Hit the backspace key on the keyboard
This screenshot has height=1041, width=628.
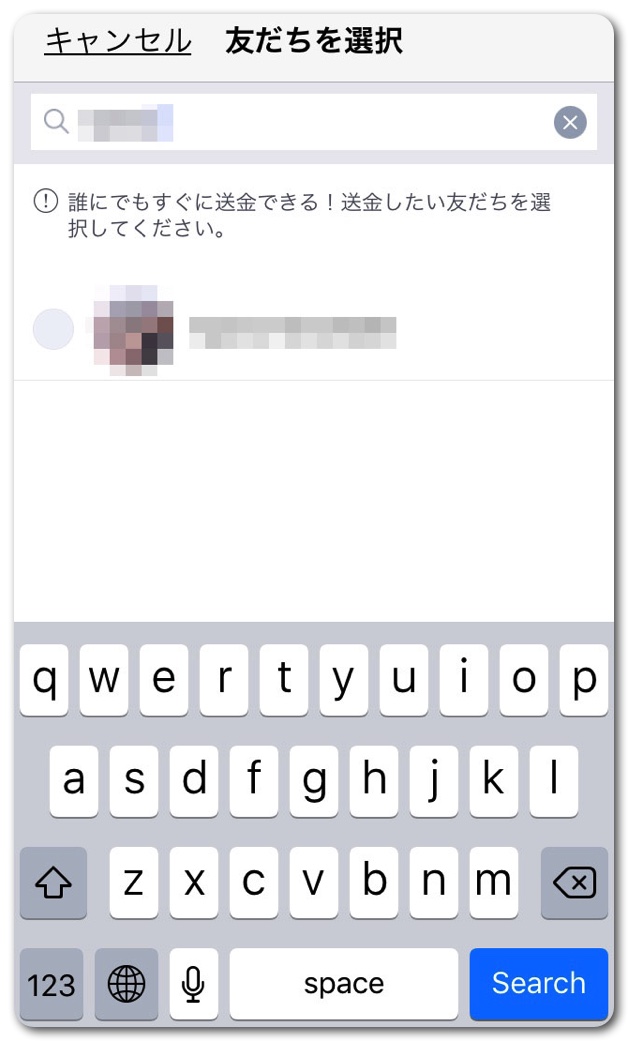[x=574, y=882]
